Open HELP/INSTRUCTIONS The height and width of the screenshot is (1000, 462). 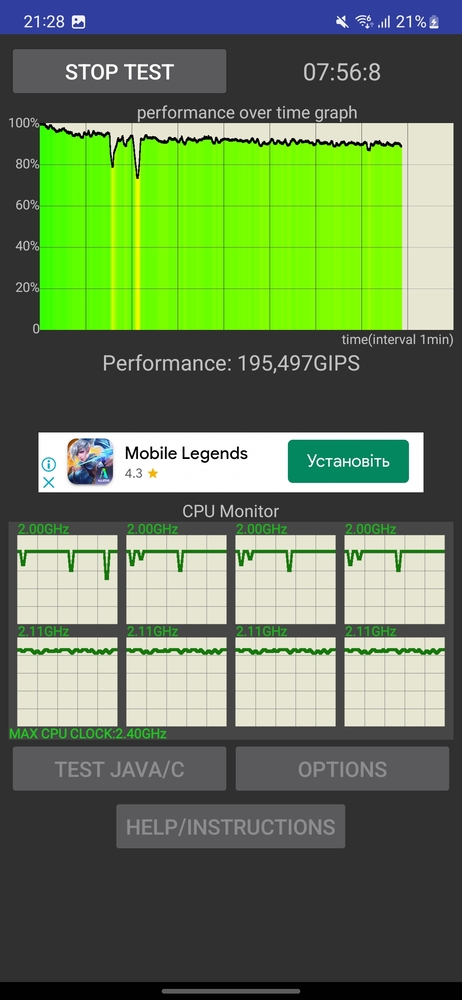pos(230,827)
